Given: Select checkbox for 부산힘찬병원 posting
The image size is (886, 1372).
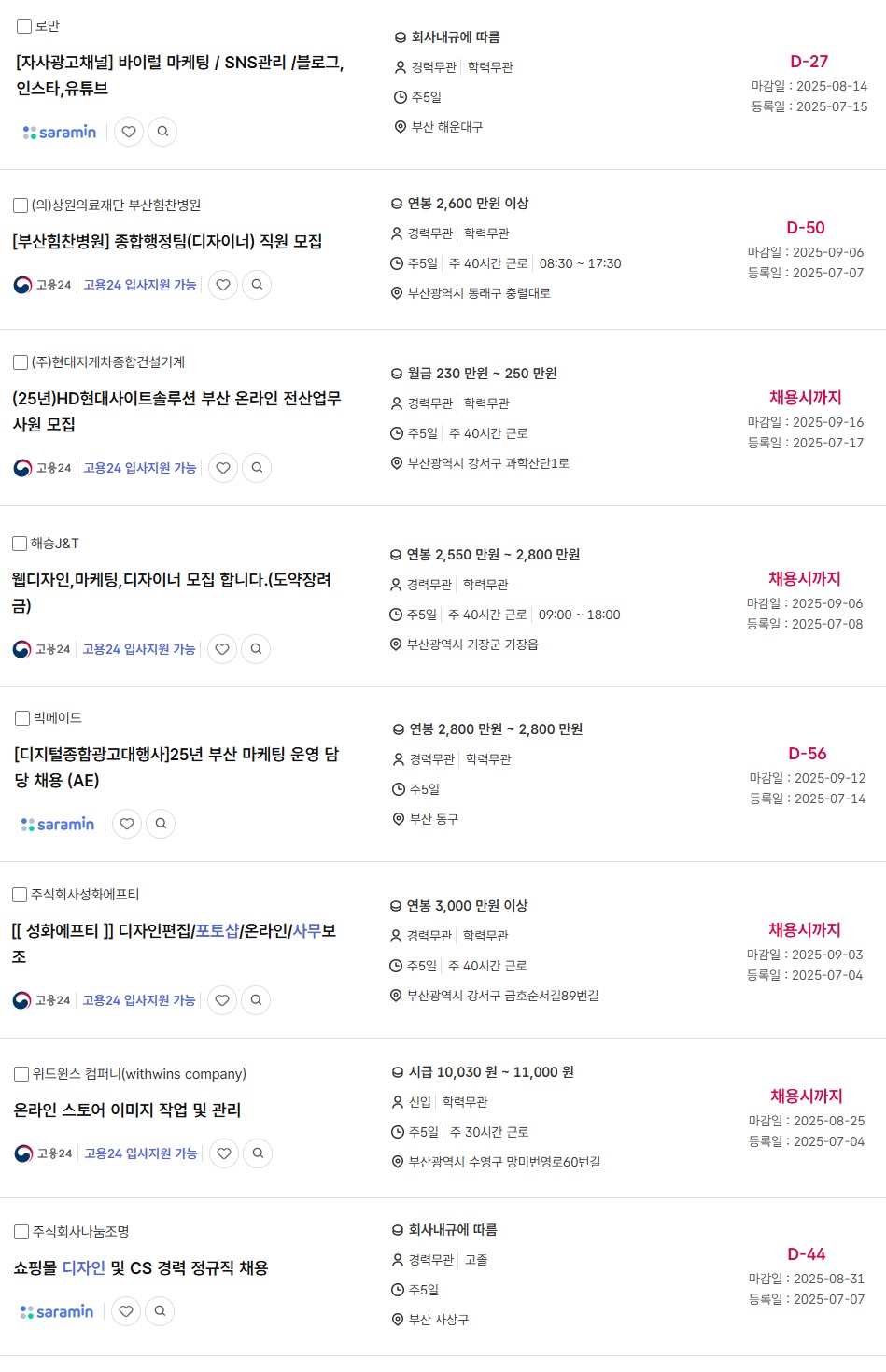Looking at the screenshot, I should point(21,205).
